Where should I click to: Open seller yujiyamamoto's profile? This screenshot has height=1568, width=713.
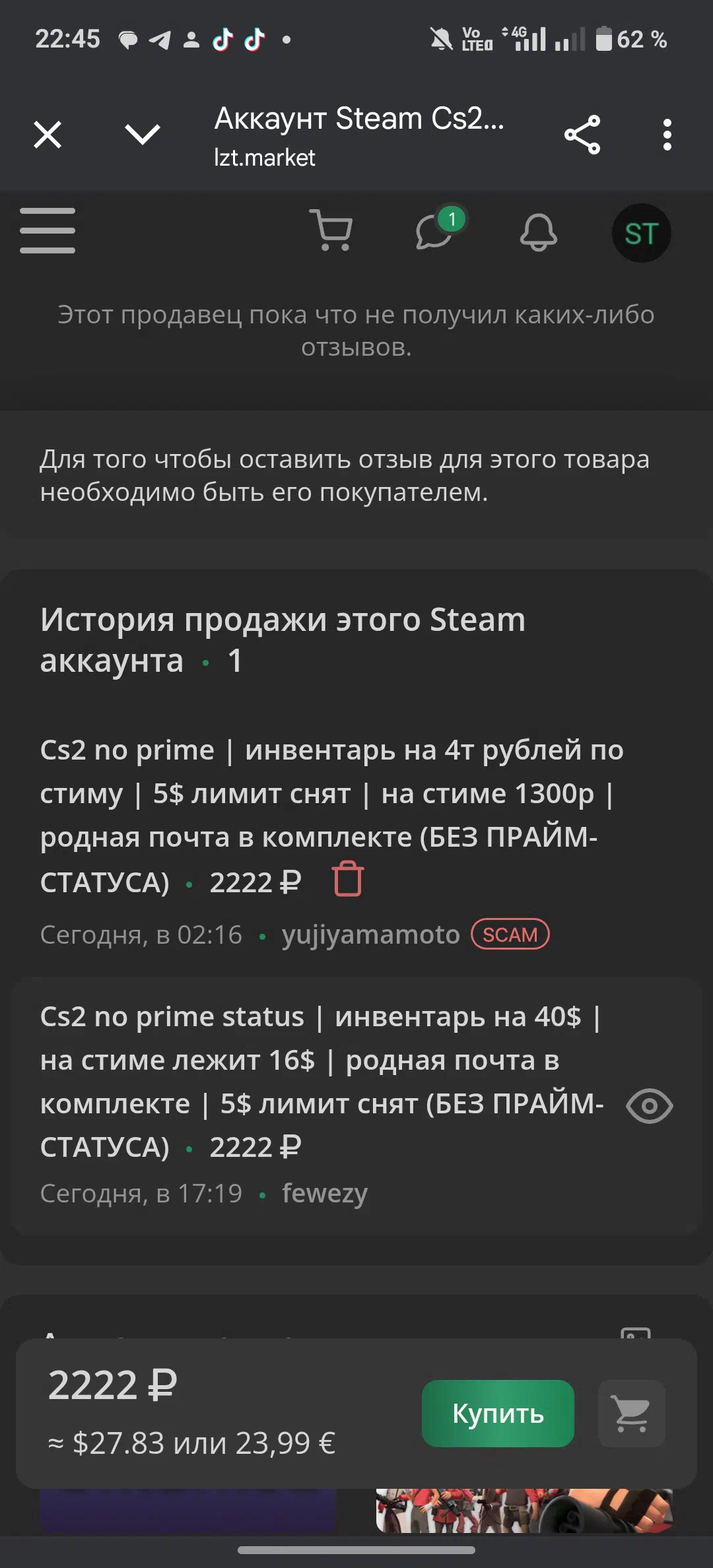pyautogui.click(x=371, y=934)
